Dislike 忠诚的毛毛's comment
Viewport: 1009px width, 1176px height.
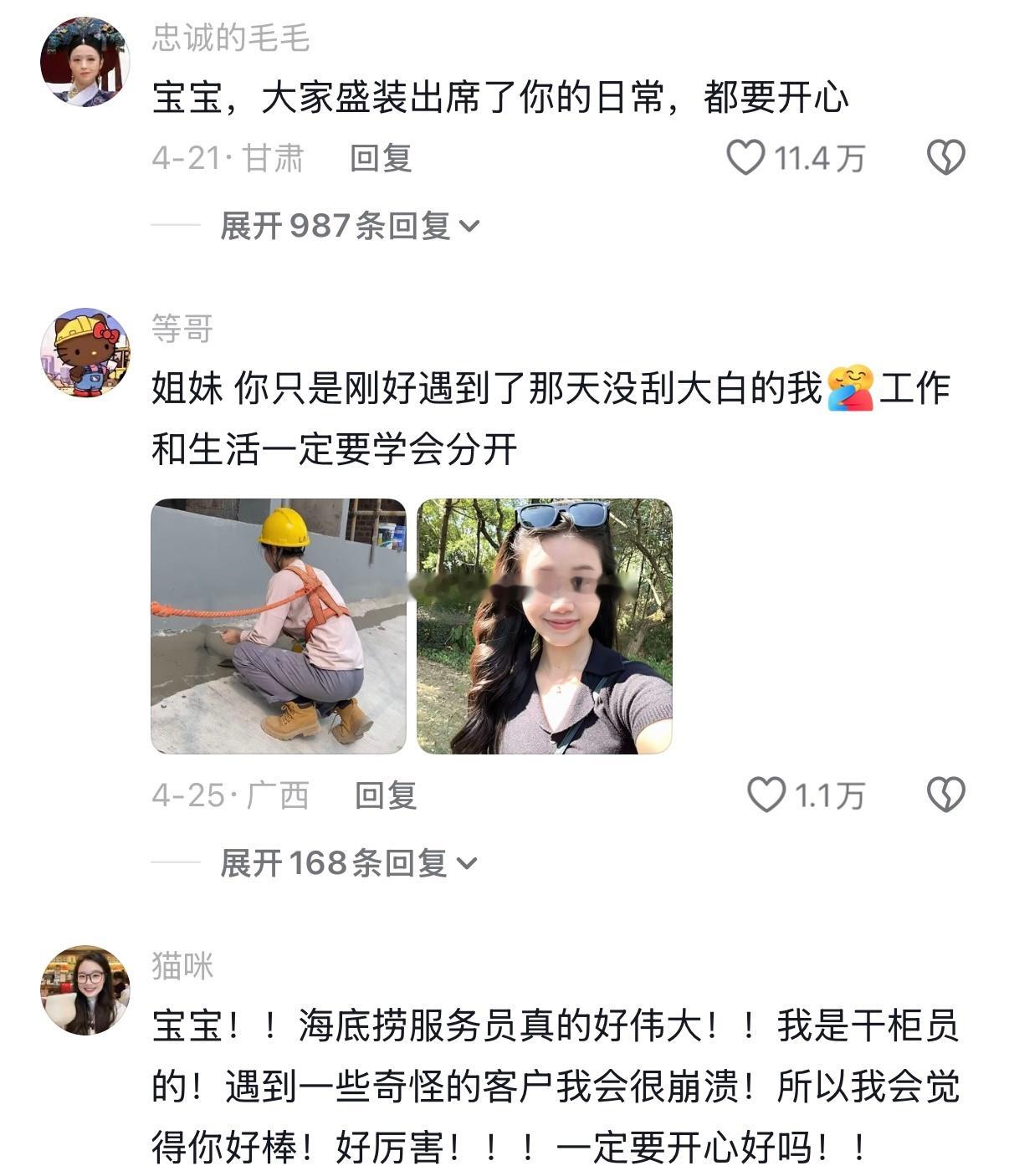click(946, 157)
